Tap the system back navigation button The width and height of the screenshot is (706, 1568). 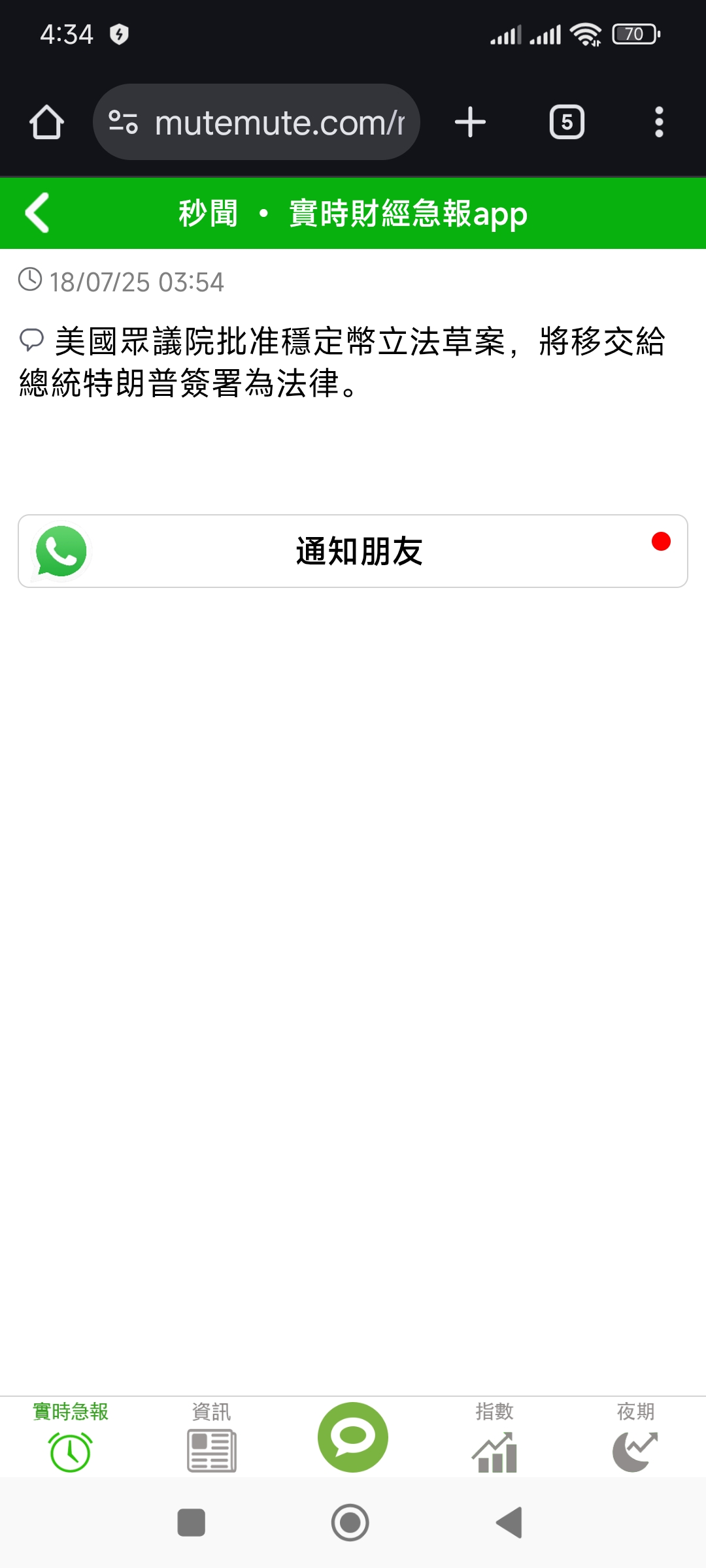(x=509, y=1523)
